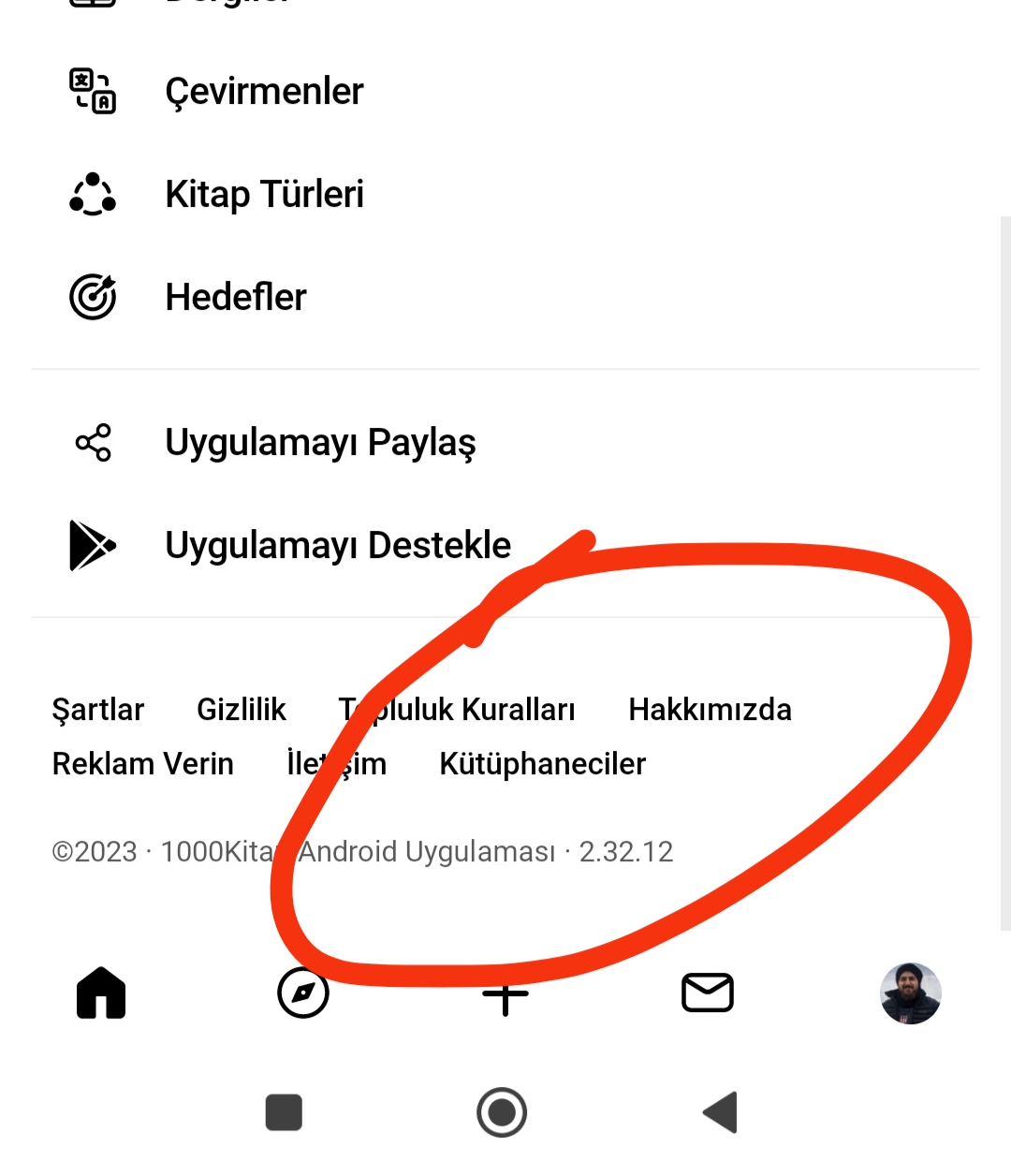The width and height of the screenshot is (1011, 1176).
Task: Open Kitap Türleri
Action: 263,195
